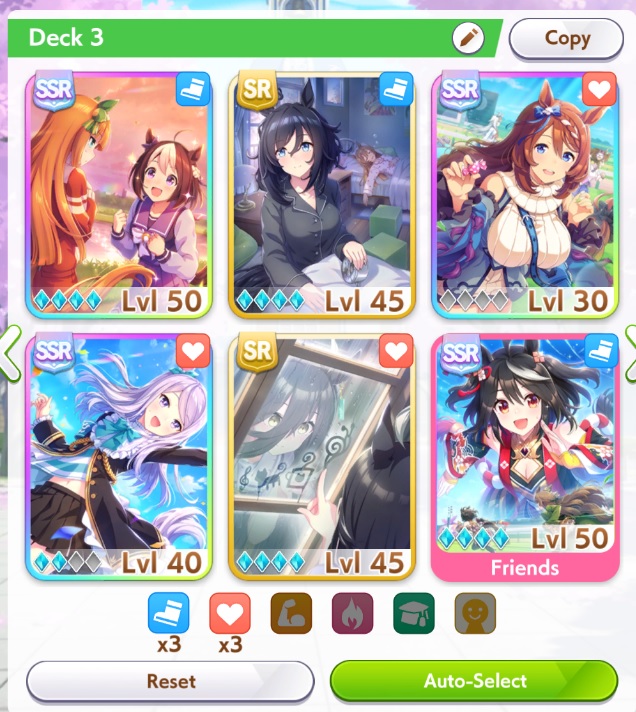636x712 pixels.
Task: Reset the deck selection
Action: pos(171,682)
